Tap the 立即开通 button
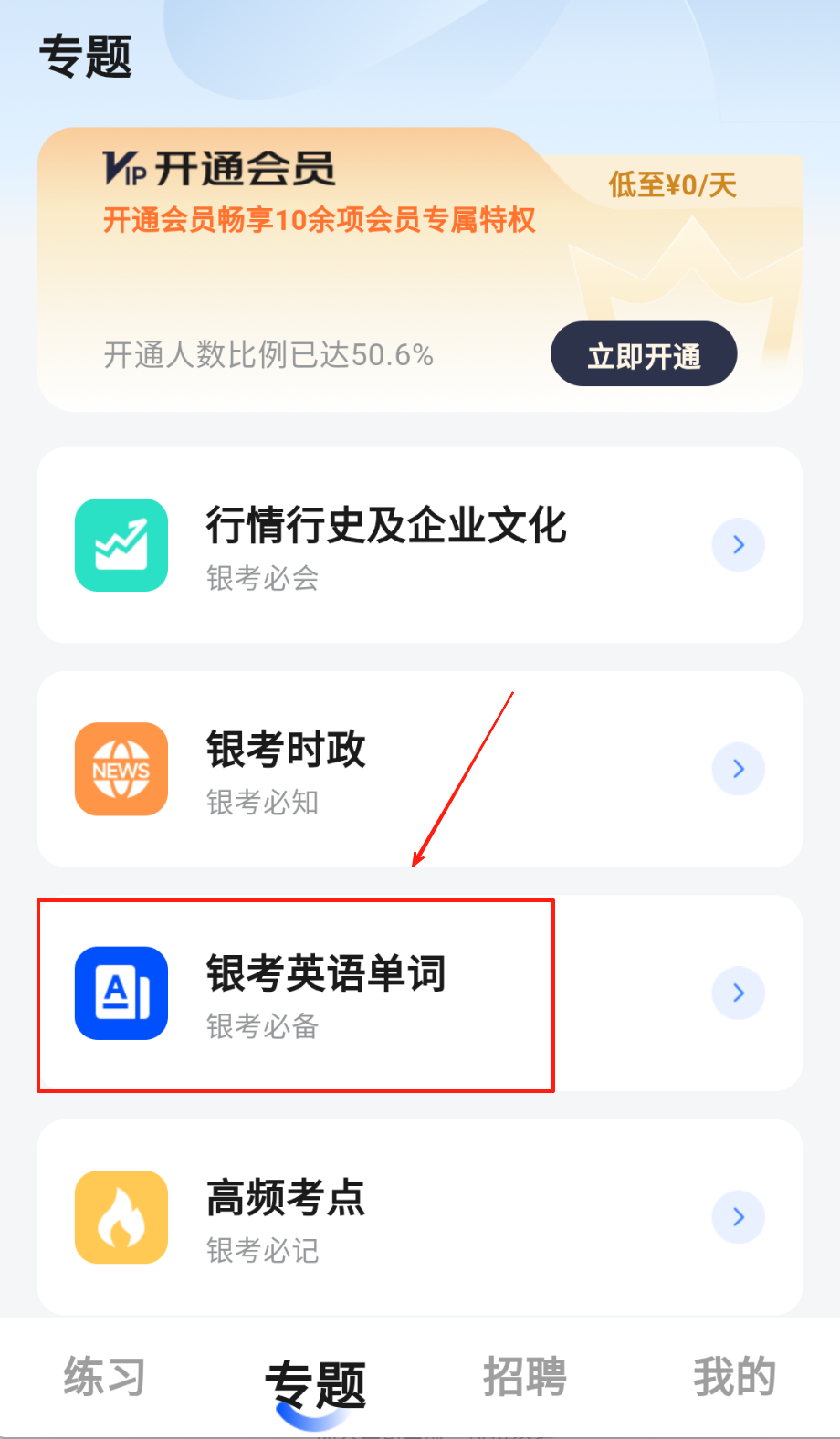 [644, 354]
